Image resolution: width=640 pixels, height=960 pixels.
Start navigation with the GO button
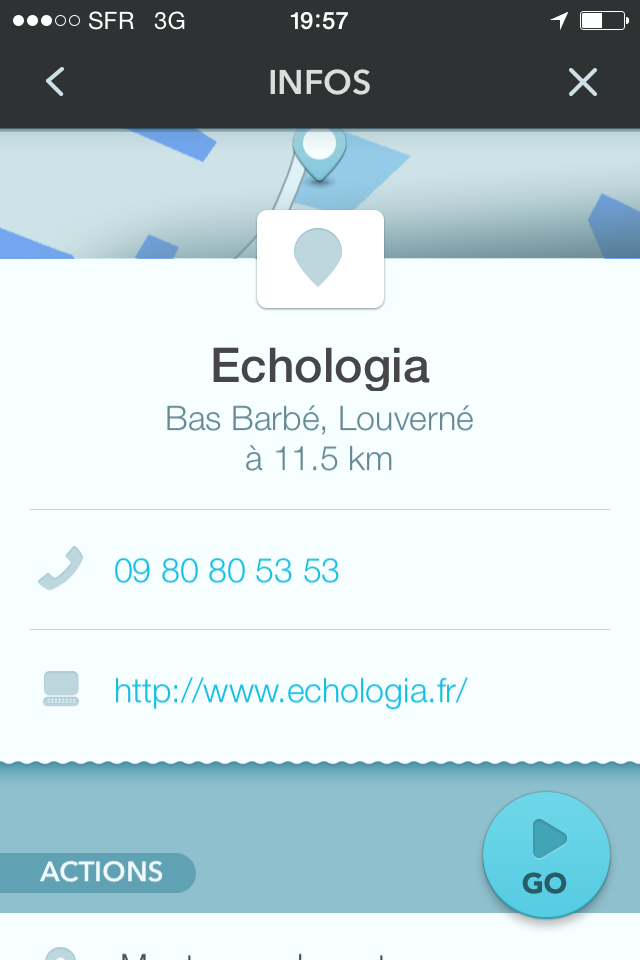545,854
